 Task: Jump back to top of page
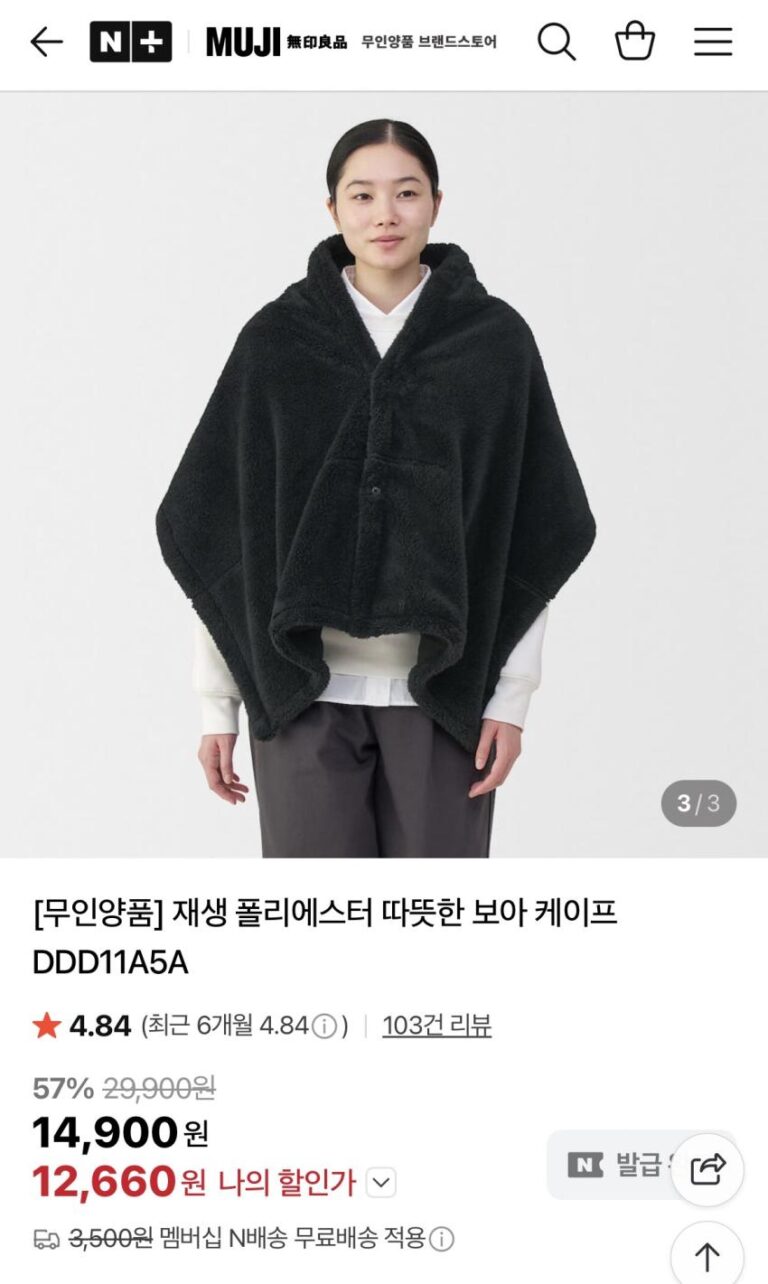707,1256
